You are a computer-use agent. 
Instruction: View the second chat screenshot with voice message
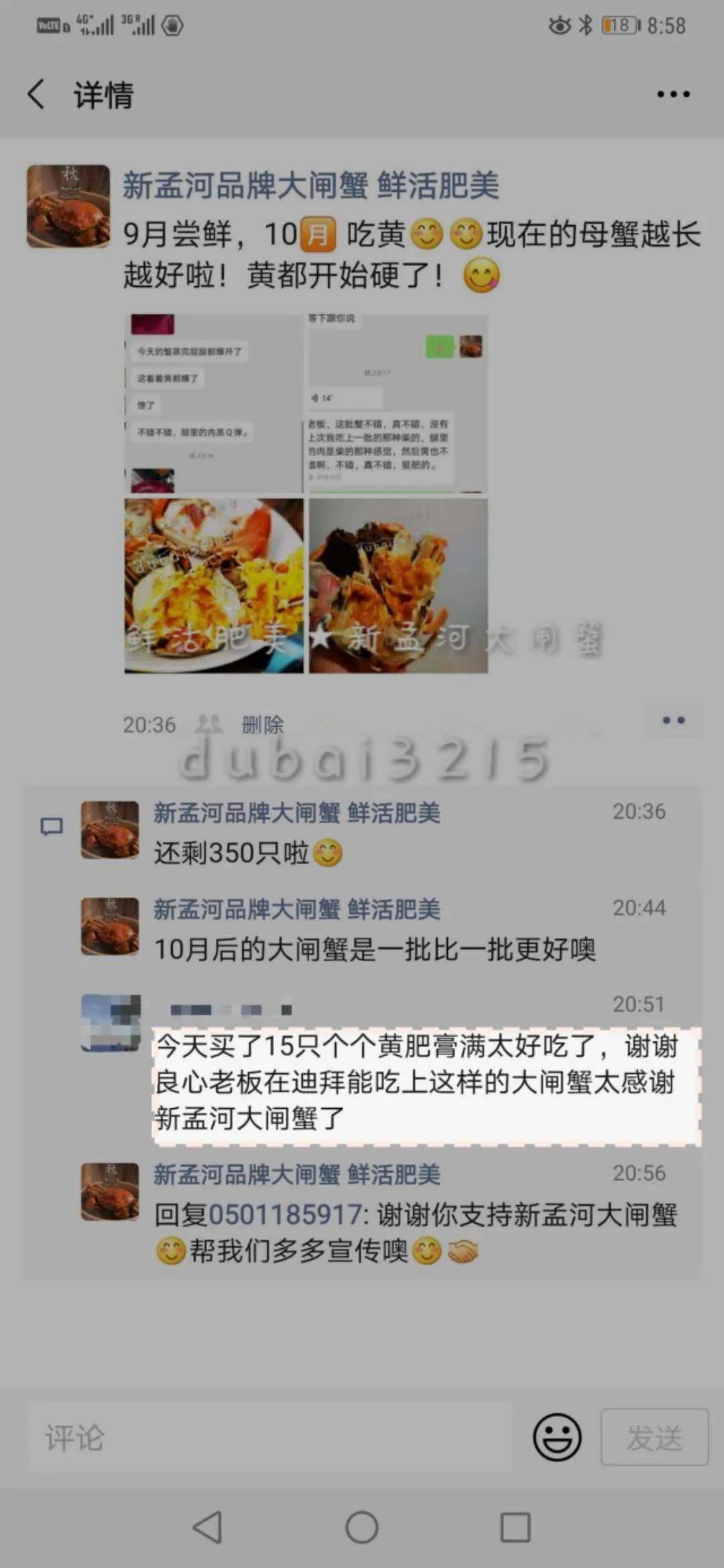[x=398, y=404]
